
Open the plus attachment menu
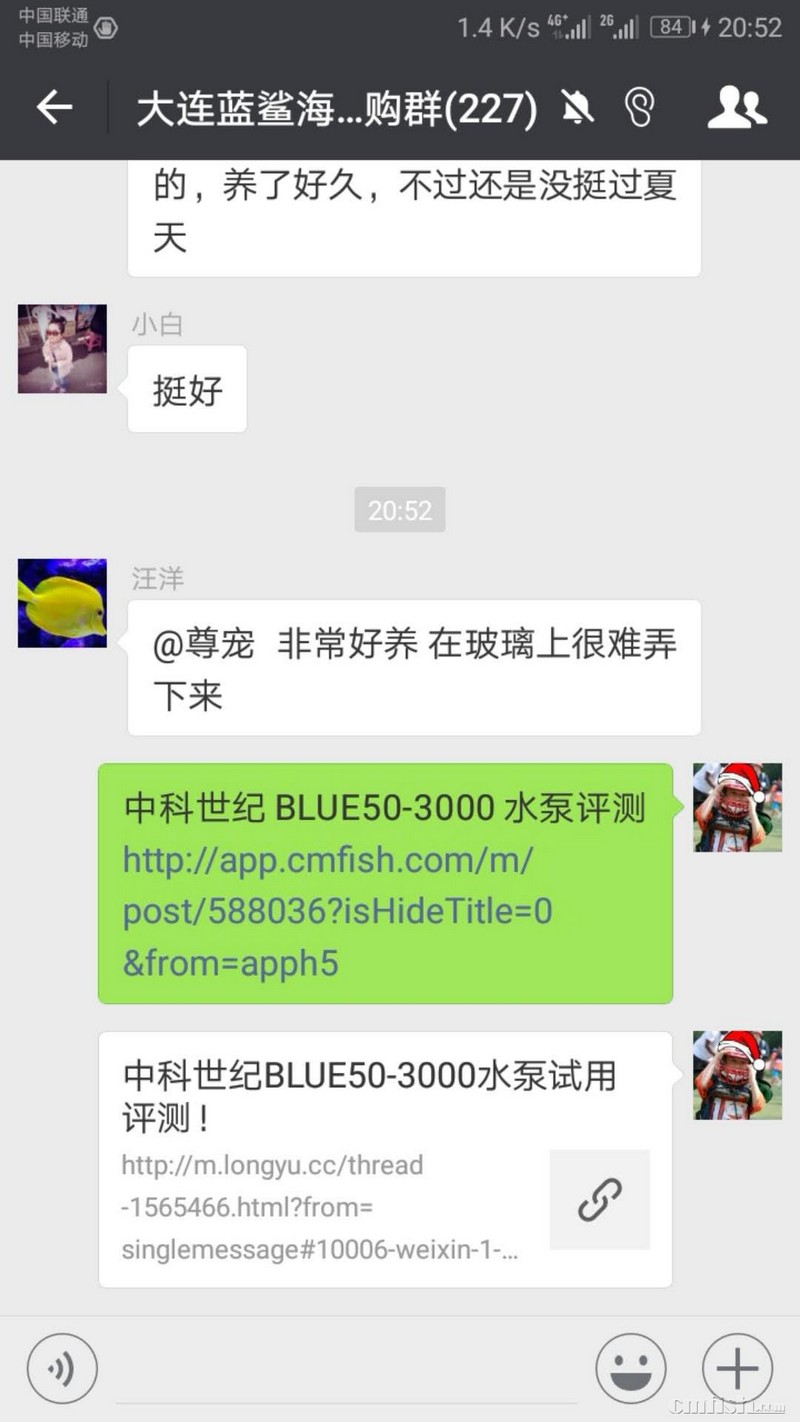[x=737, y=1368]
